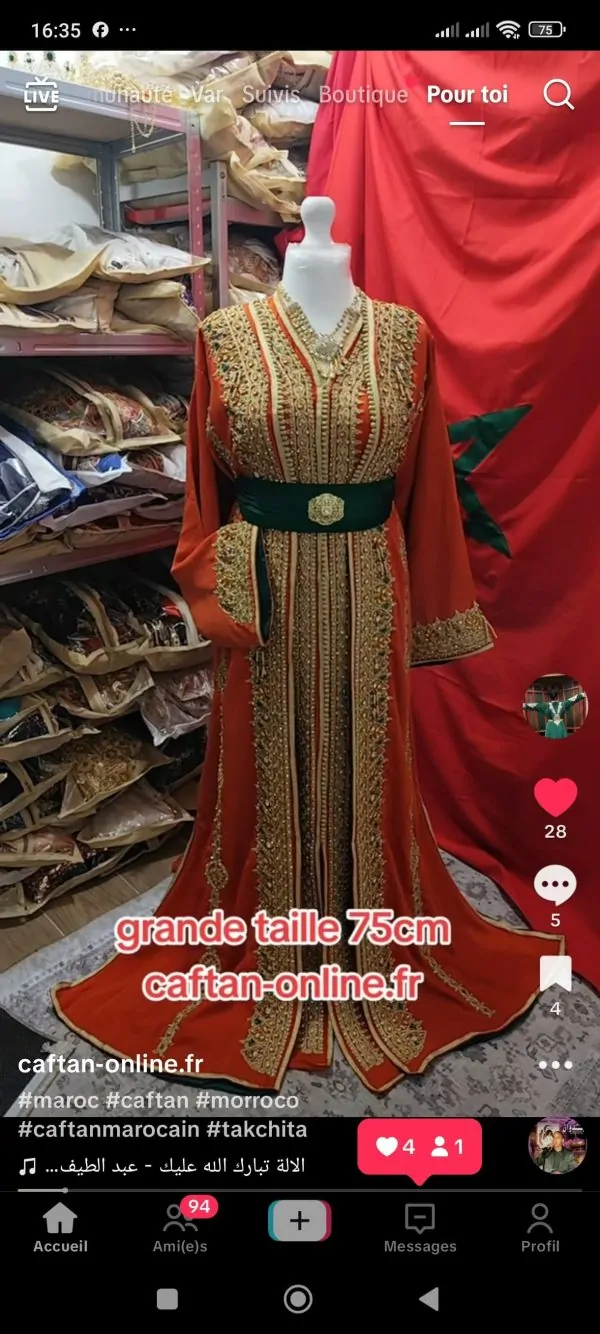Go to the Profil tab
600x1334 pixels.
[x=540, y=1227]
